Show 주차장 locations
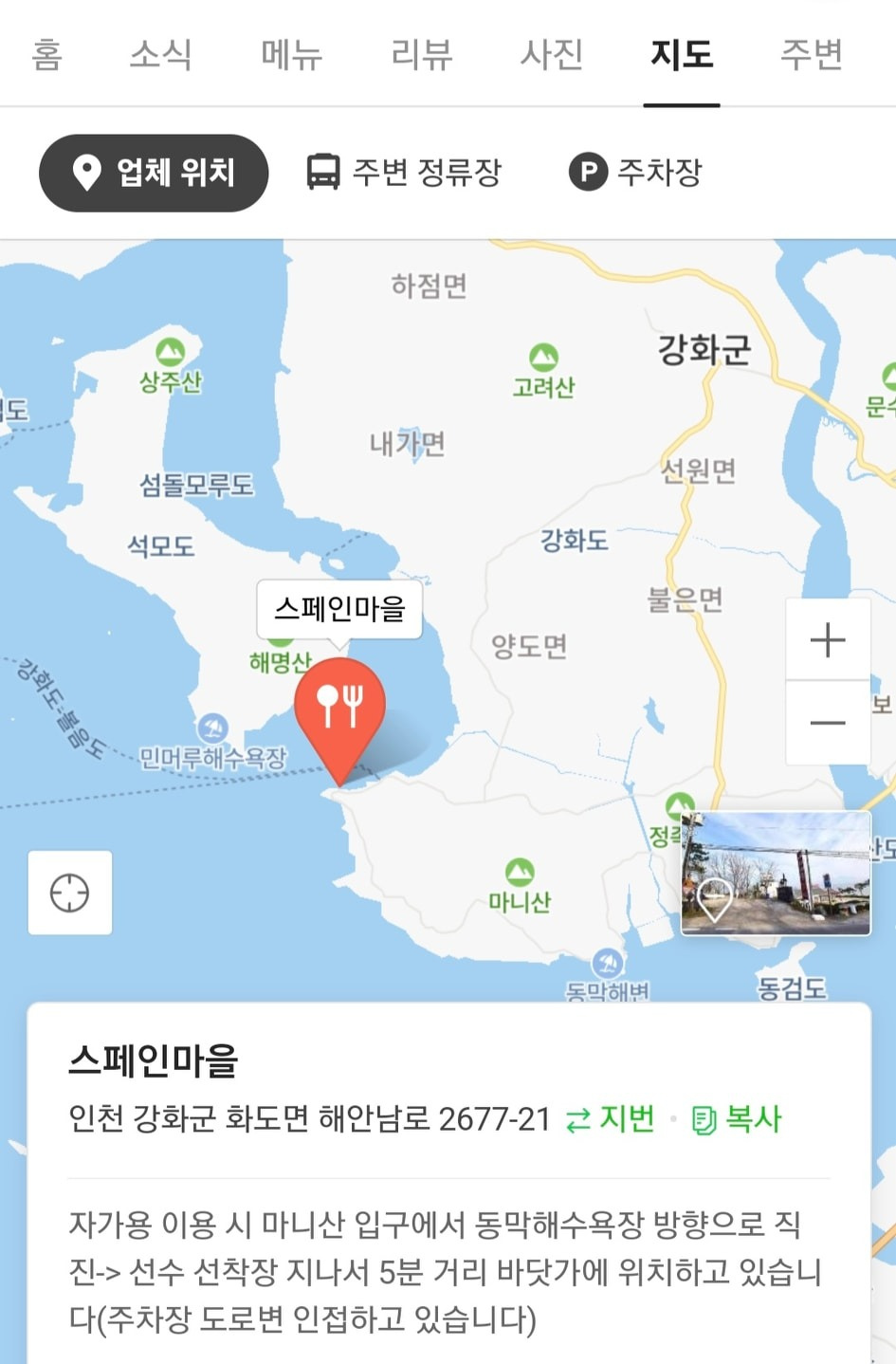Screen dimensions: 896x1364 click(x=635, y=173)
